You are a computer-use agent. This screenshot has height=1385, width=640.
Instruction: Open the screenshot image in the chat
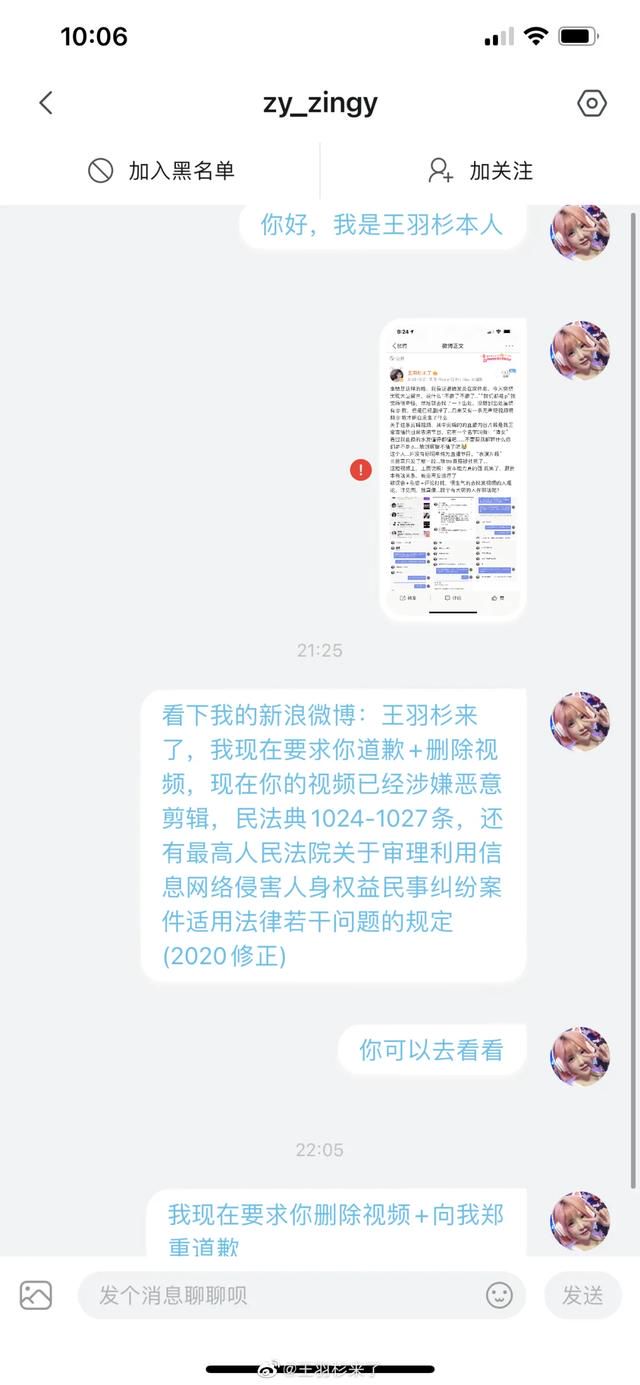(x=452, y=470)
